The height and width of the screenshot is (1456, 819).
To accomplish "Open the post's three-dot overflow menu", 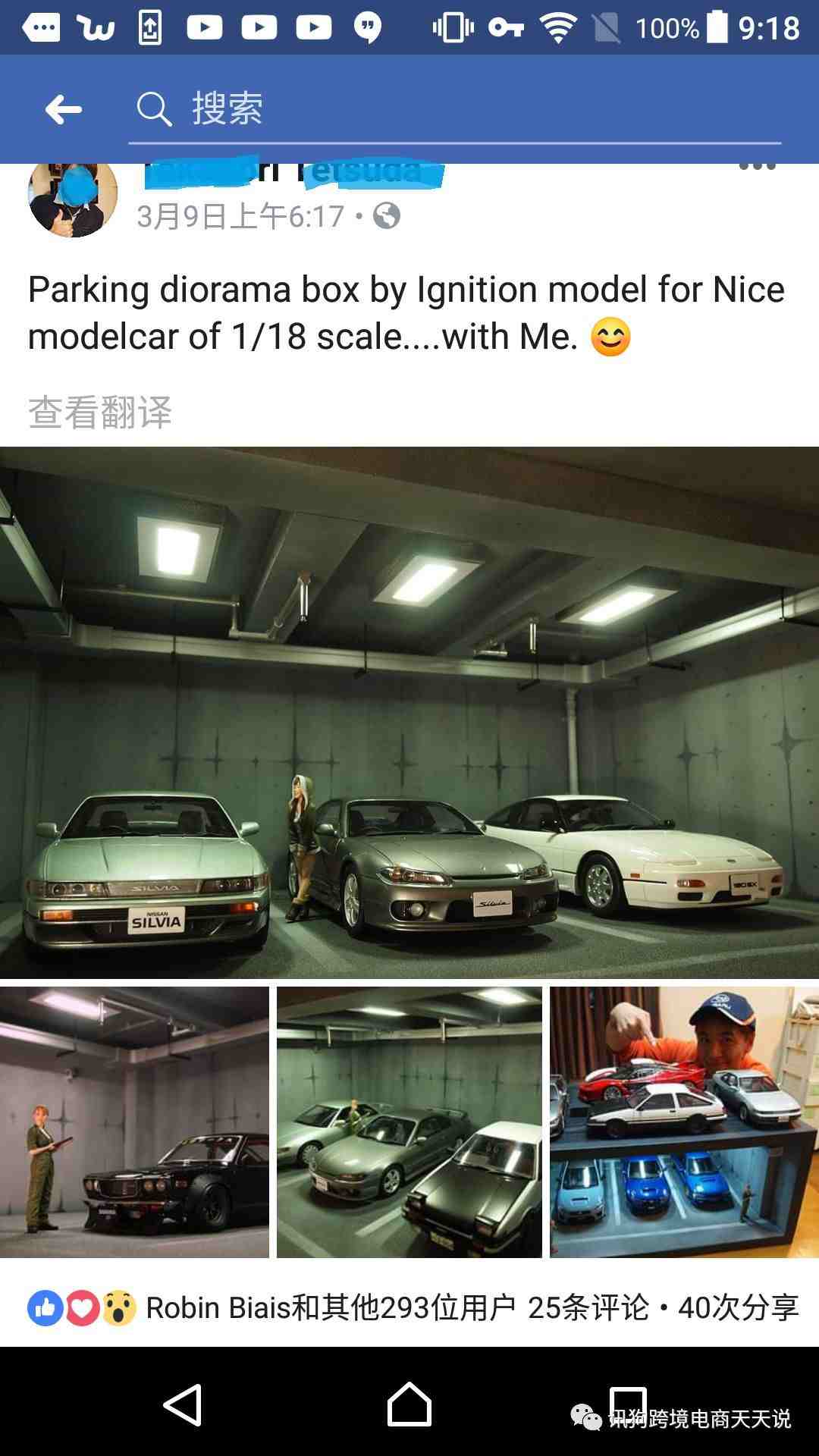I will 757,168.
